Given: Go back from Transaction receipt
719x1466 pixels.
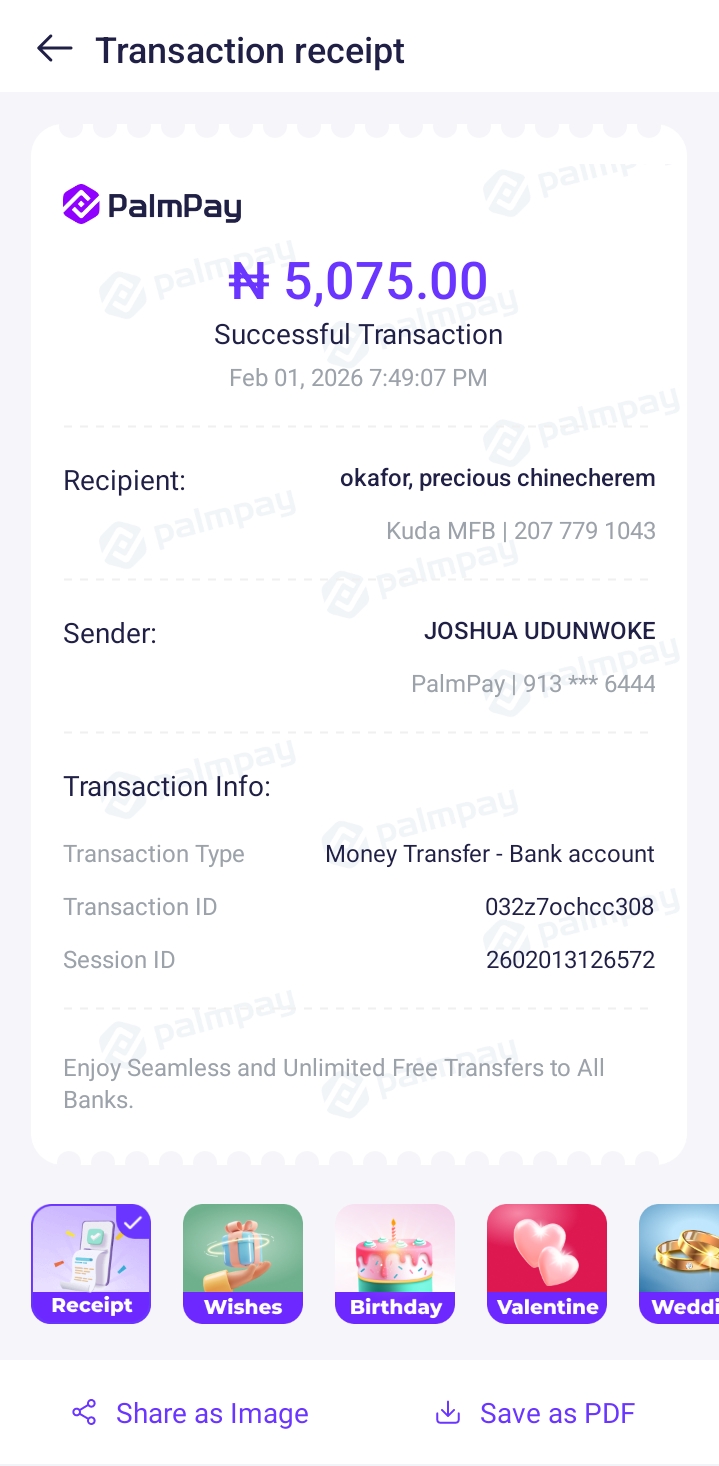Looking at the screenshot, I should pos(55,49).
